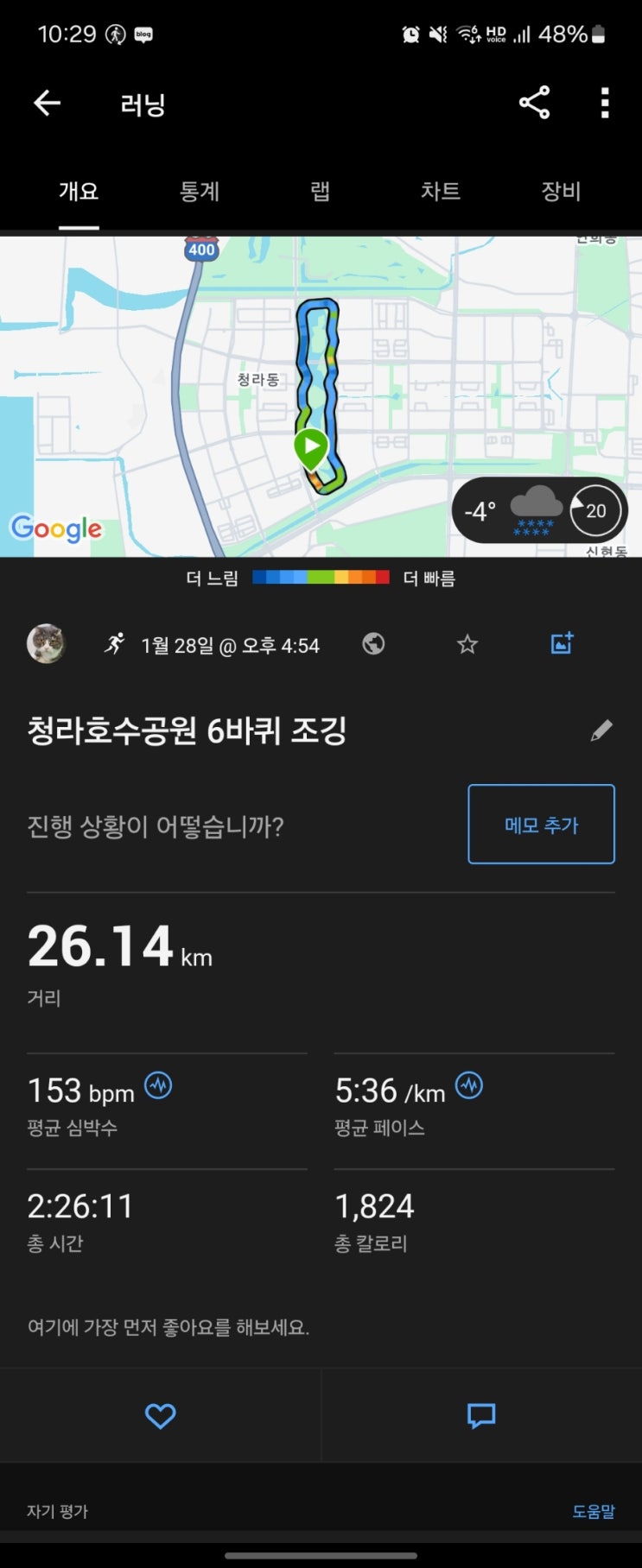Switch to the 랩 tab

point(321,191)
